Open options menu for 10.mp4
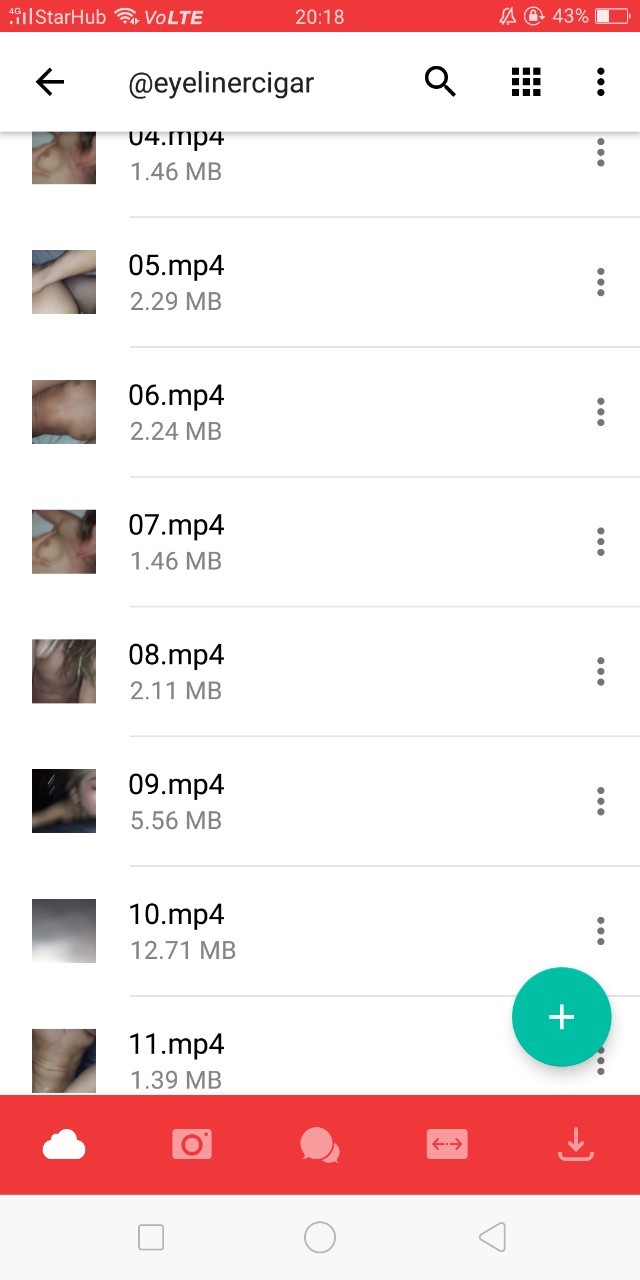 [600, 930]
